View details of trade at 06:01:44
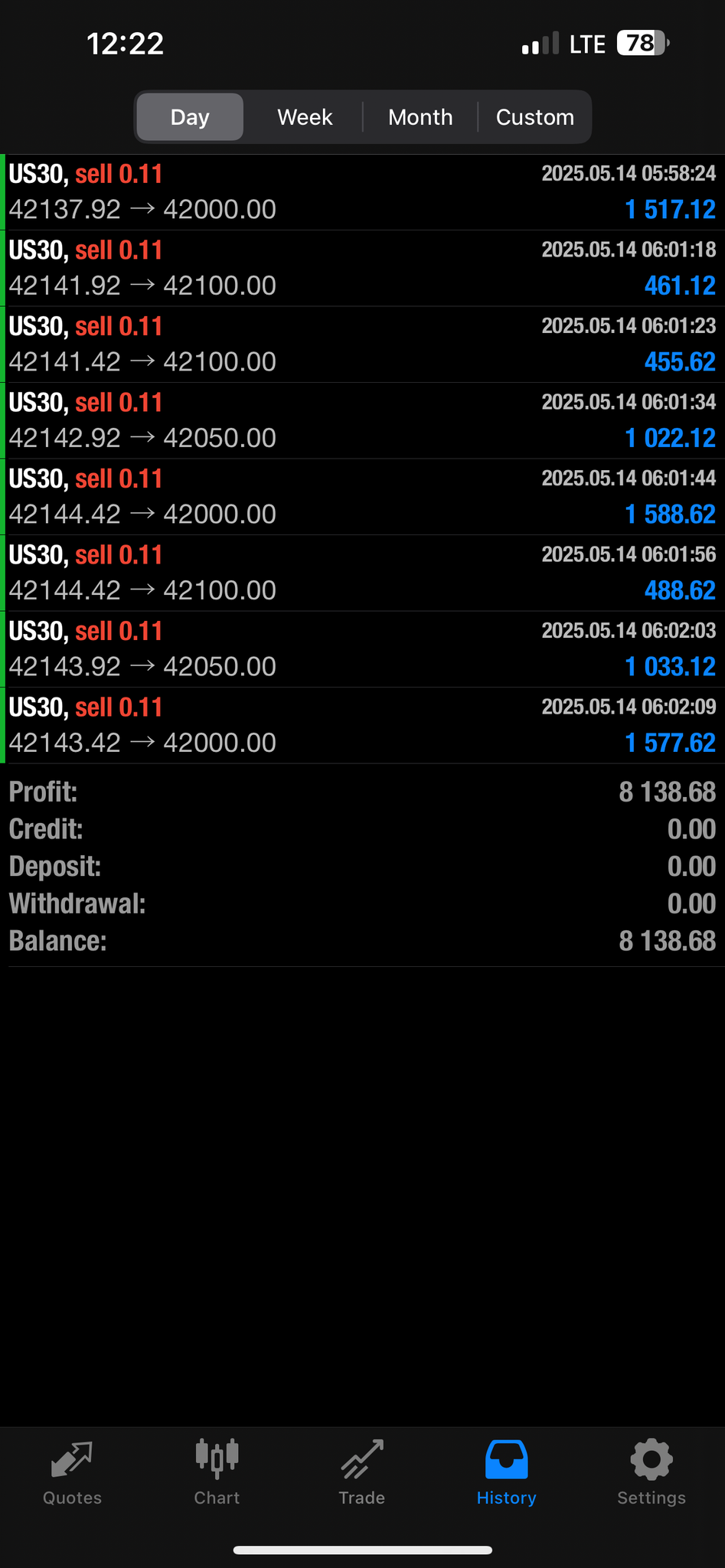Screen dimensions: 725x1568 click(x=362, y=497)
